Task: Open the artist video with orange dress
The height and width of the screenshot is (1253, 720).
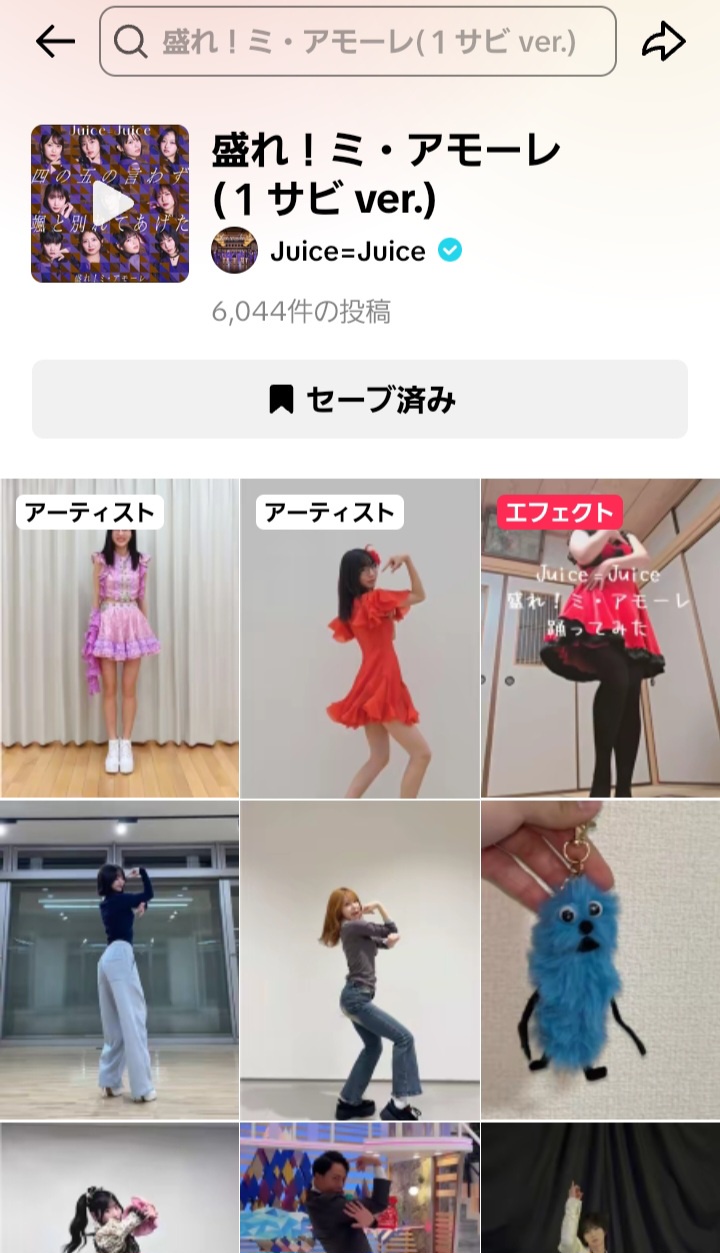Action: pos(360,640)
